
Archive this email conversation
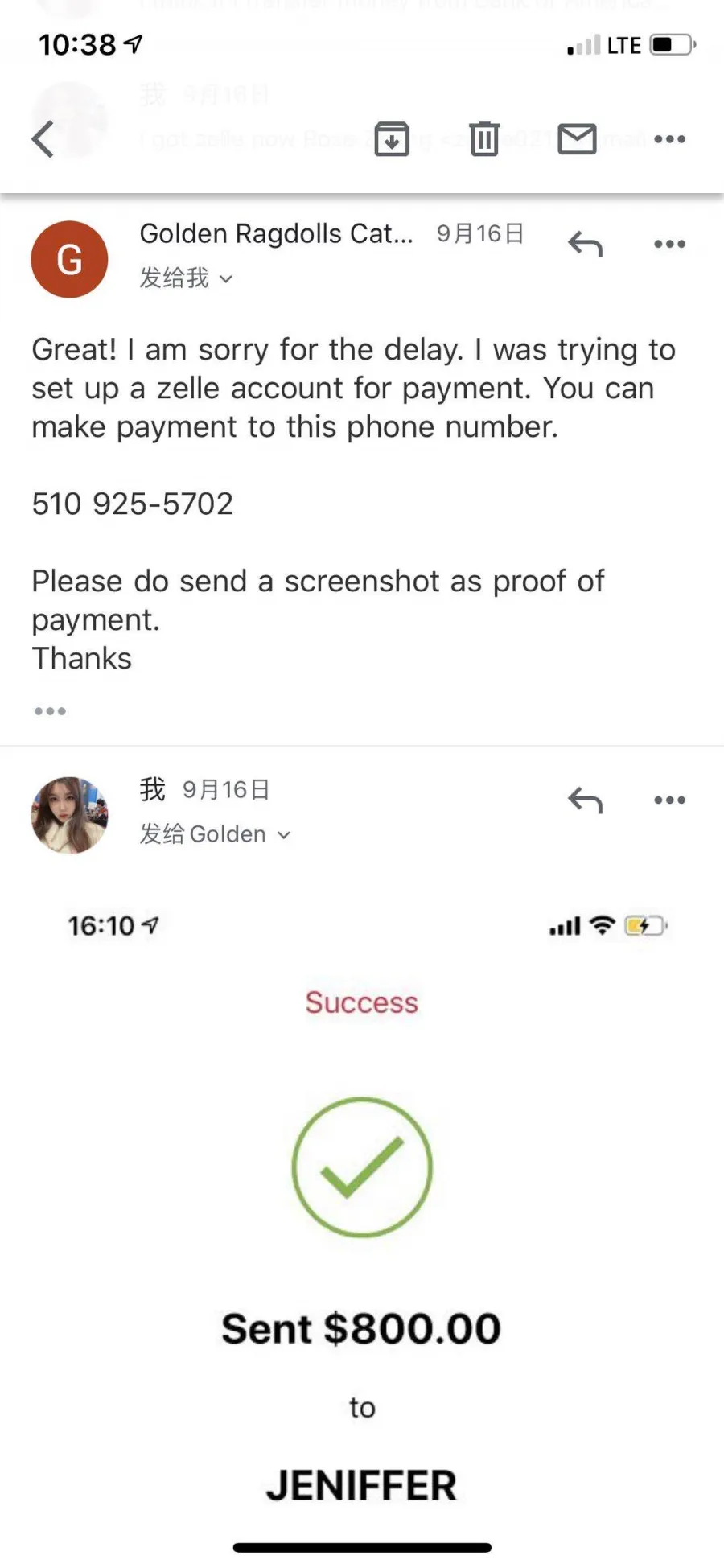pos(392,139)
